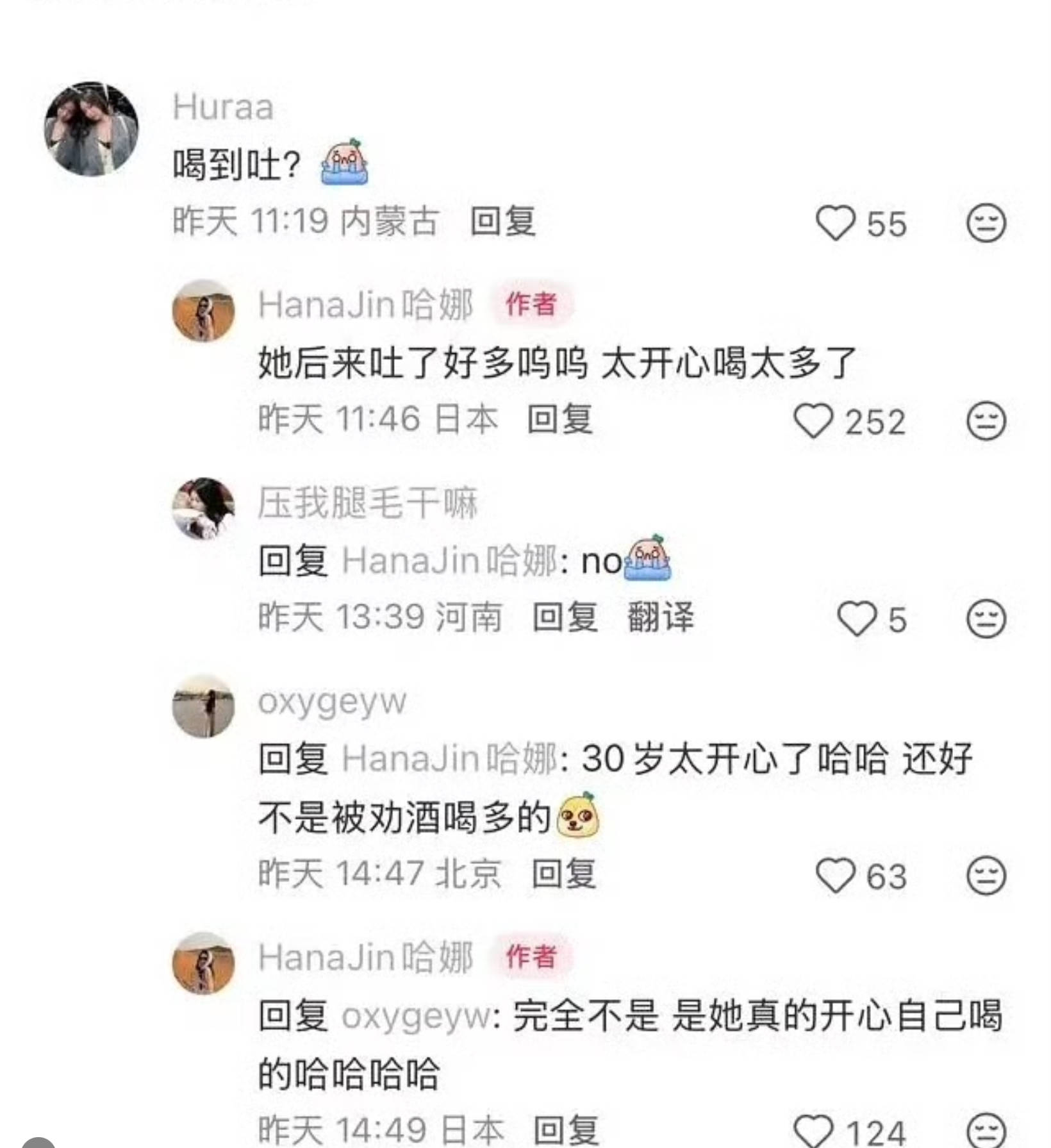Open HanaJin哈娜 username at 11:46 comment
This screenshot has width=1051, height=1148.
coord(365,304)
